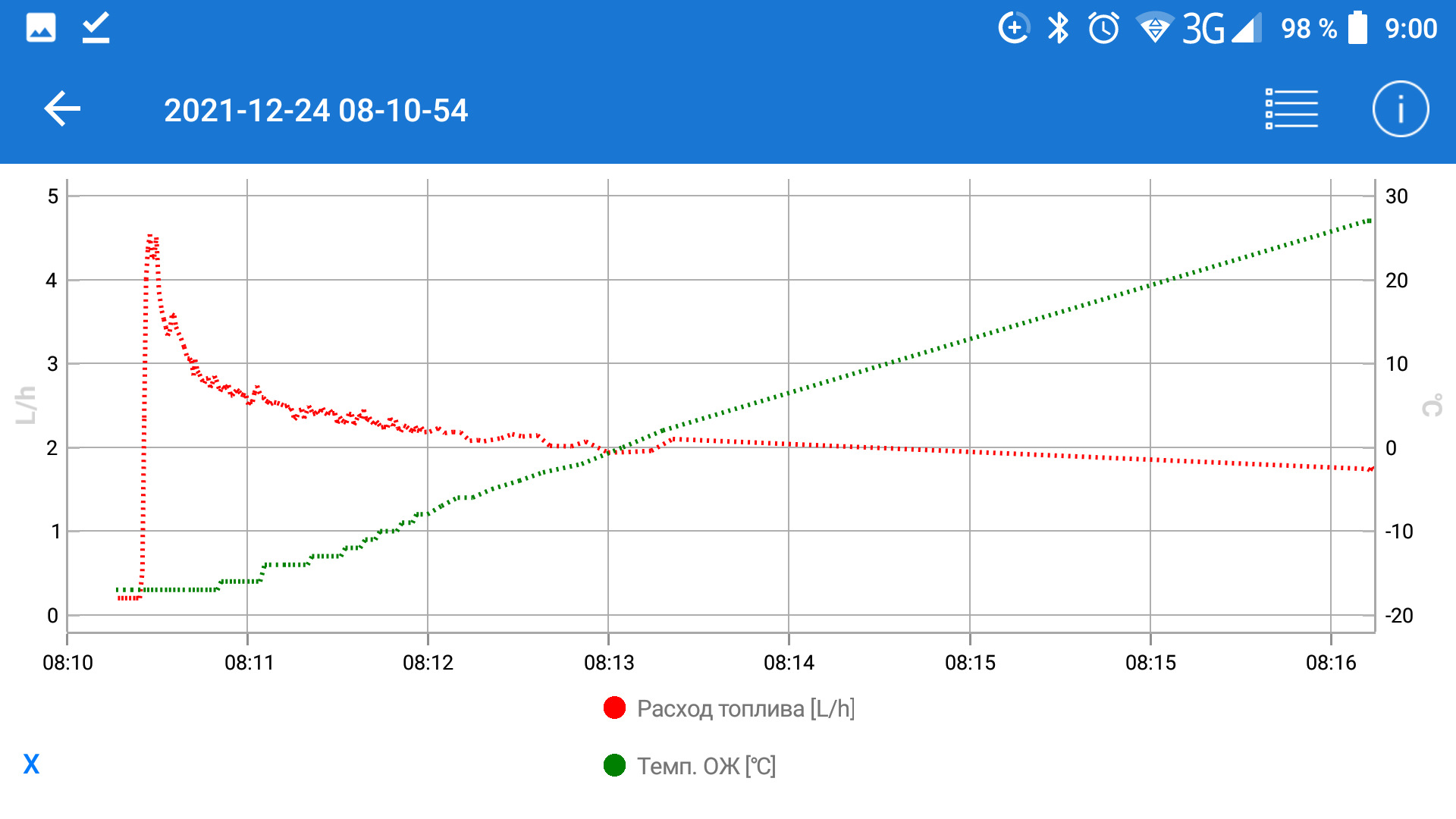Go back using the arrow icon
This screenshot has height=819, width=1456.
pos(62,109)
